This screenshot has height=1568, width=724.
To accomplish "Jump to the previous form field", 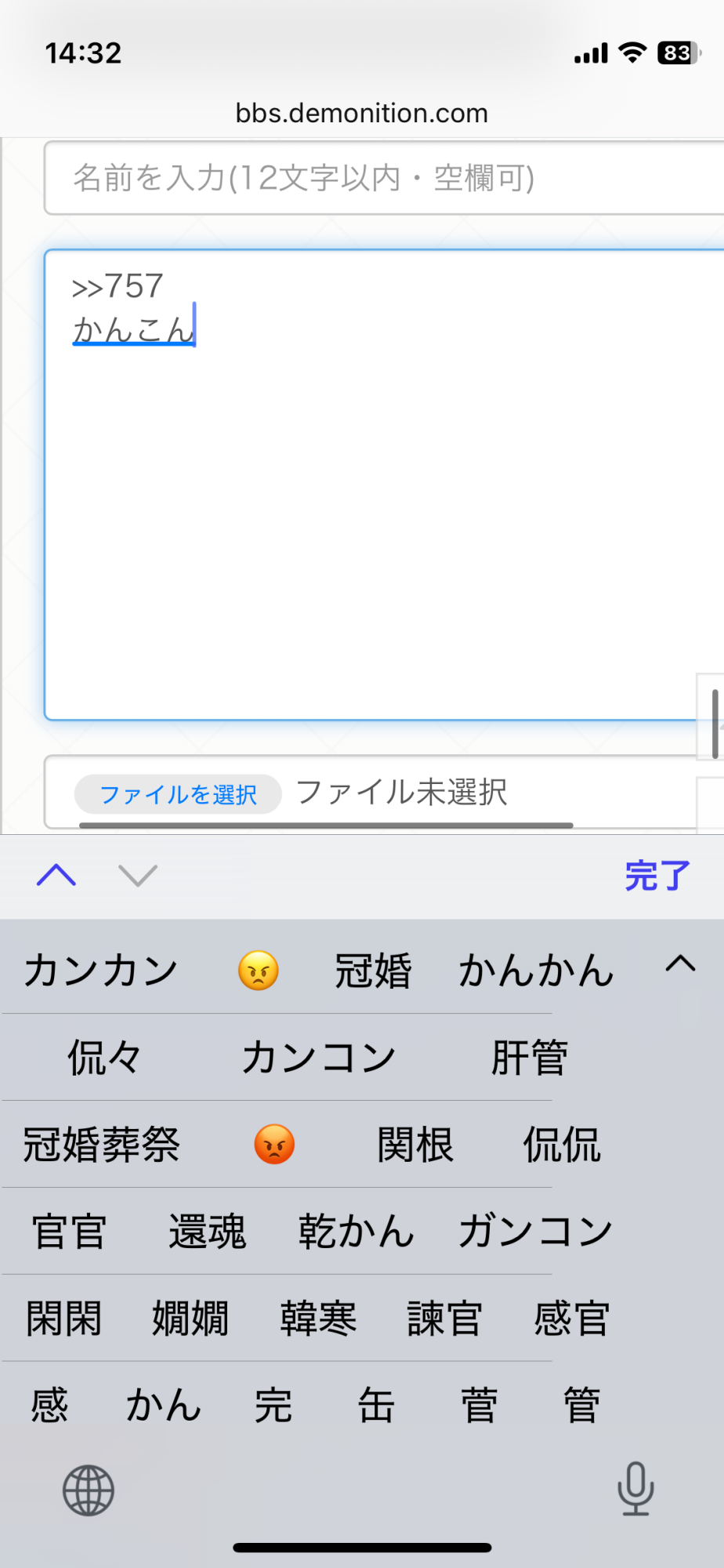I will [x=56, y=875].
